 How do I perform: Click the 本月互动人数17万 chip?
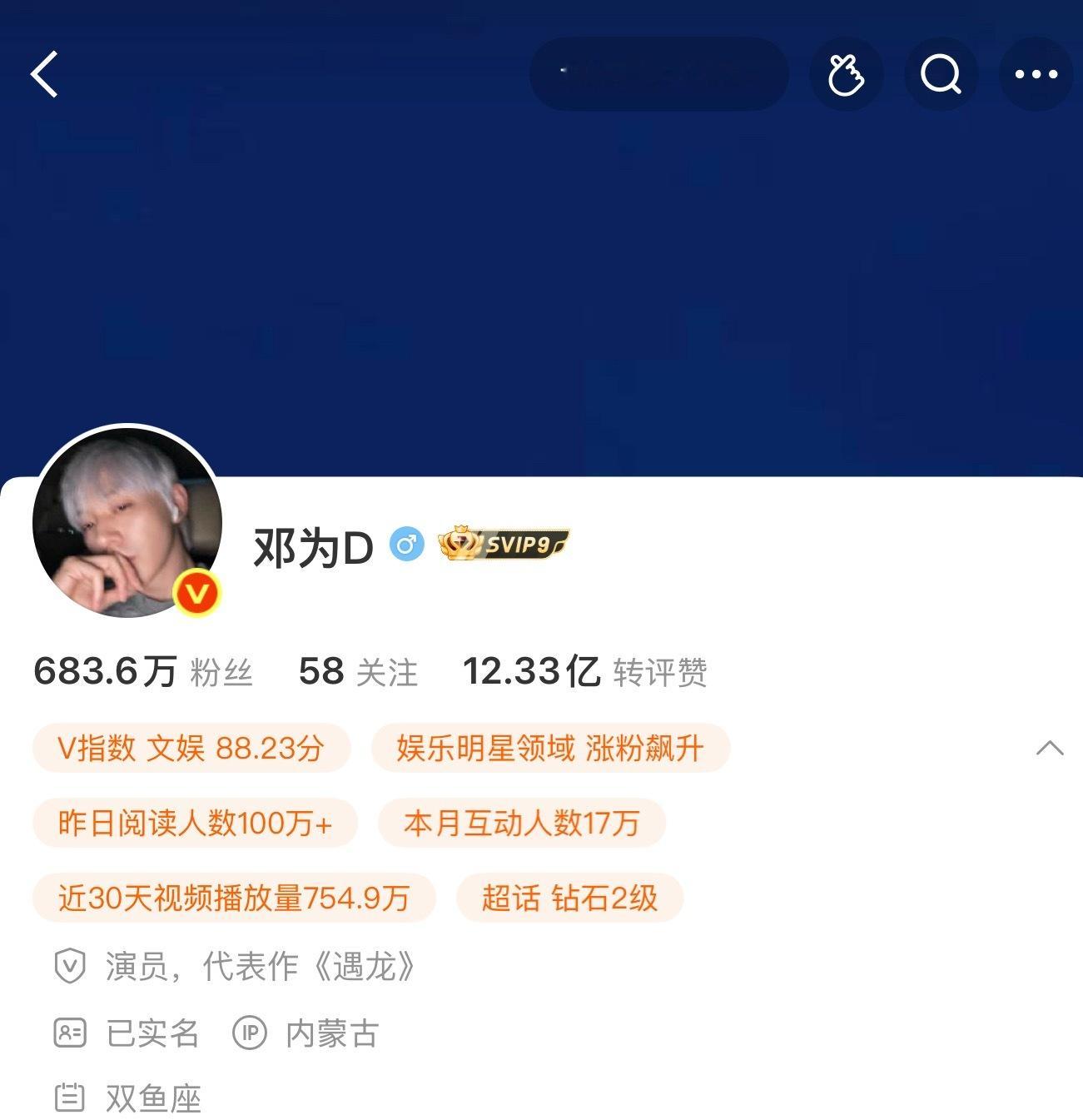(523, 824)
